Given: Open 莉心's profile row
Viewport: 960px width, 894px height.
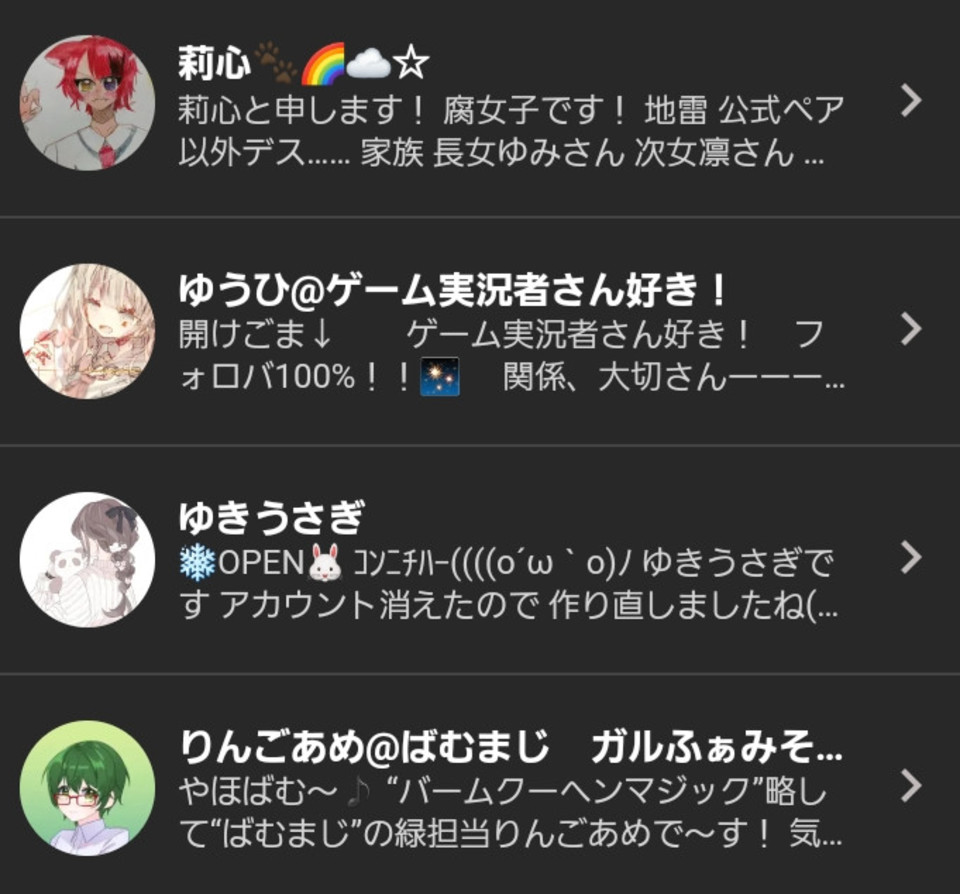Looking at the screenshot, I should point(480,105).
